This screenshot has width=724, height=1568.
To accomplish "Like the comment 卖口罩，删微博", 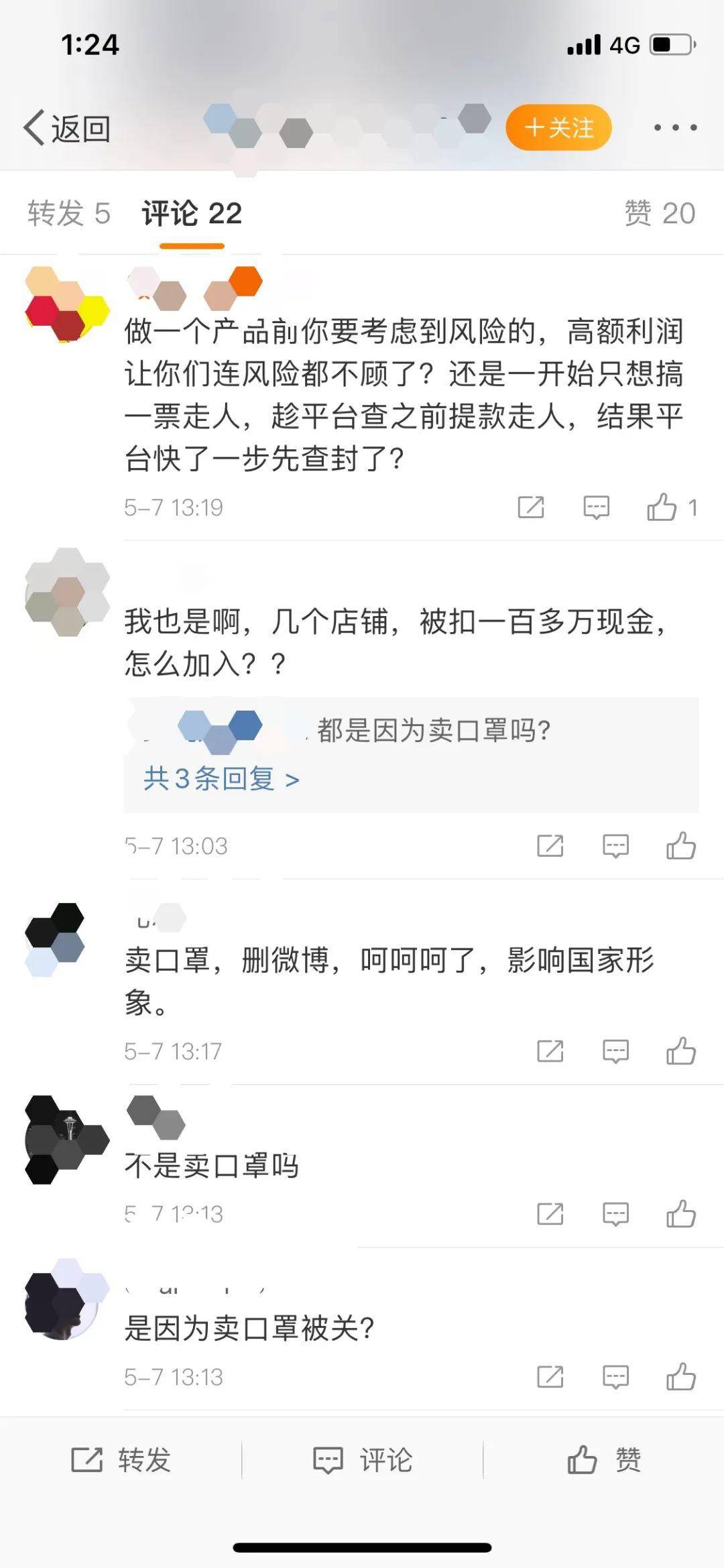I will pyautogui.click(x=681, y=1051).
